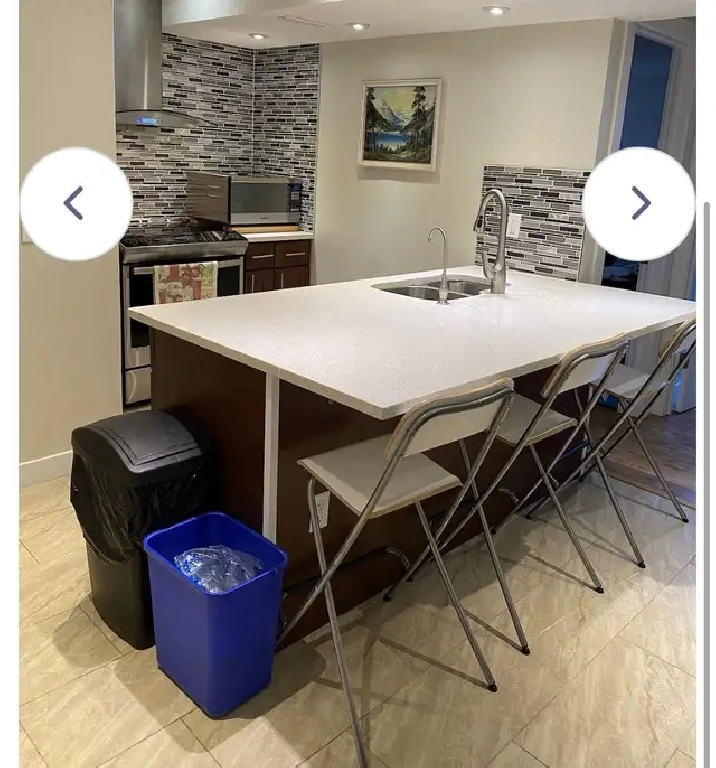Show the next listing photo

638,204
